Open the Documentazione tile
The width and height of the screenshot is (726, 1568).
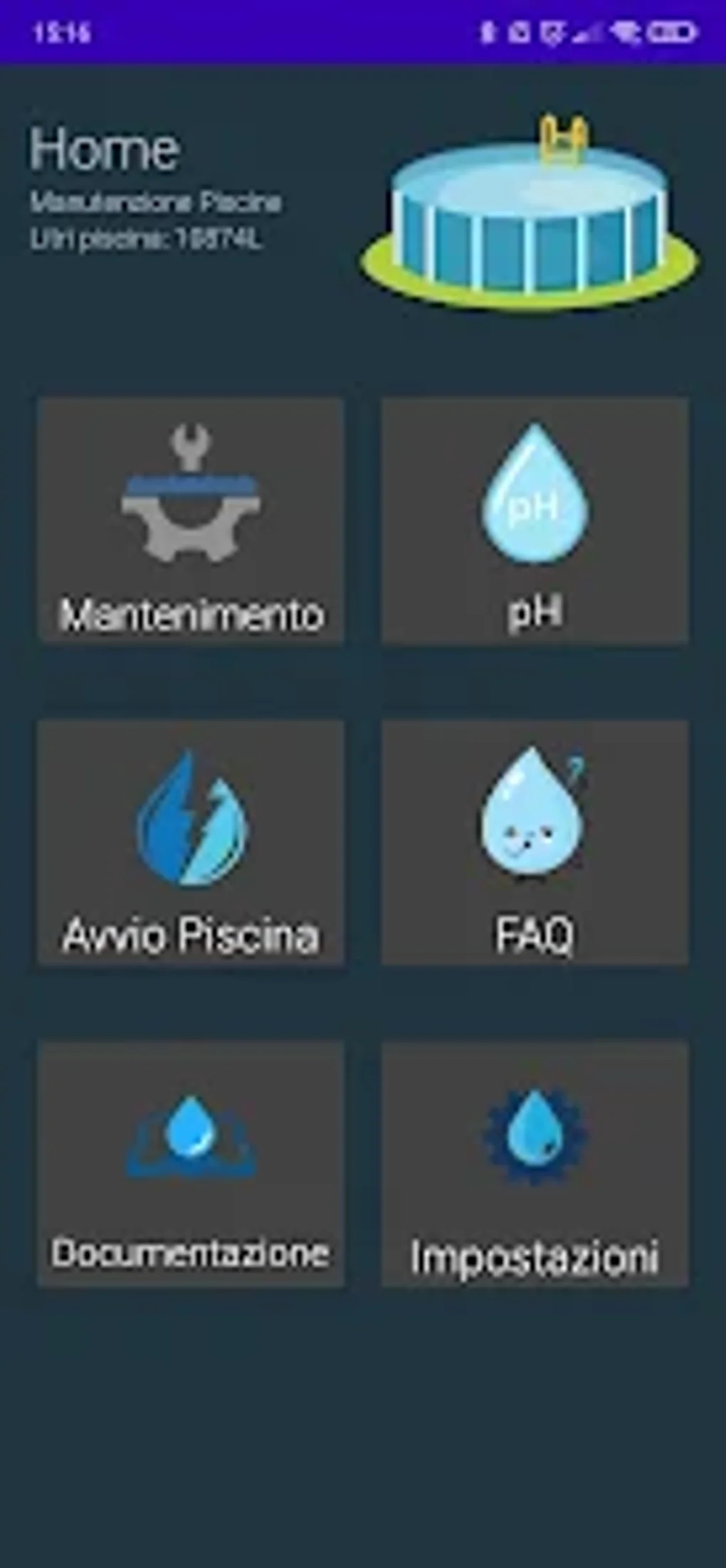[x=191, y=1164]
